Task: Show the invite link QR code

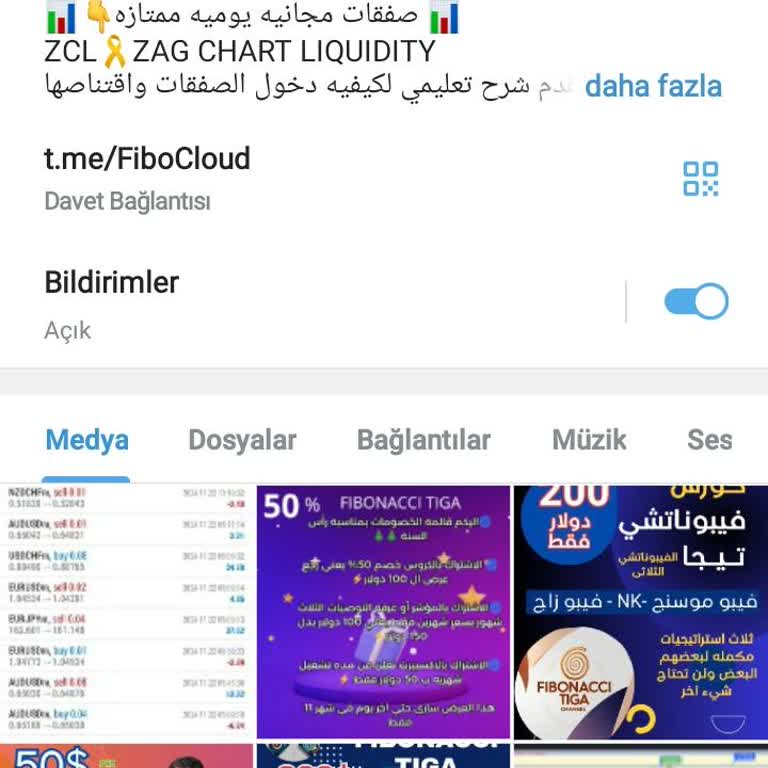Action: tap(700, 179)
